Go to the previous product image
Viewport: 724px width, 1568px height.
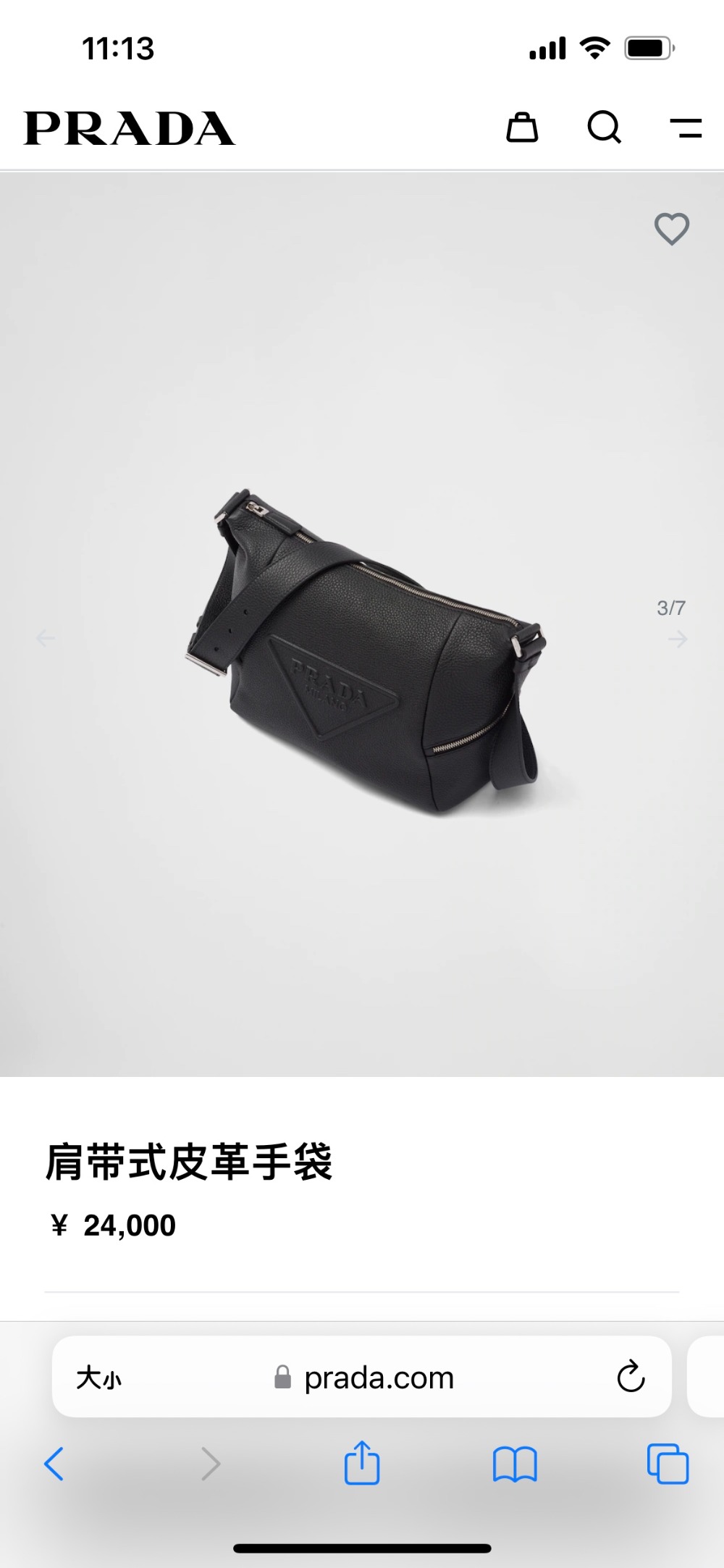pos(46,638)
